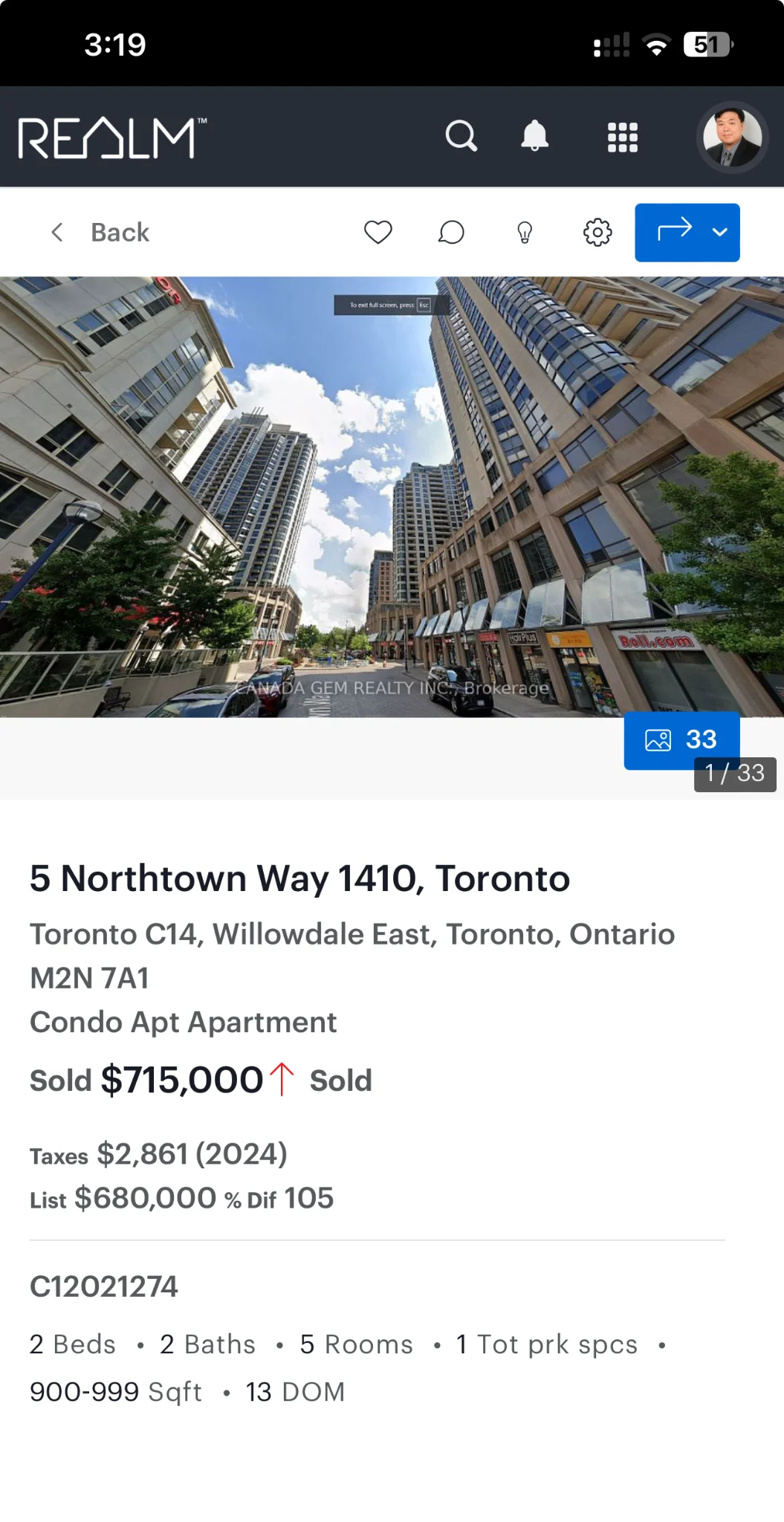Image resolution: width=784 pixels, height=1522 pixels.
Task: Open the apps grid menu
Action: coord(622,137)
